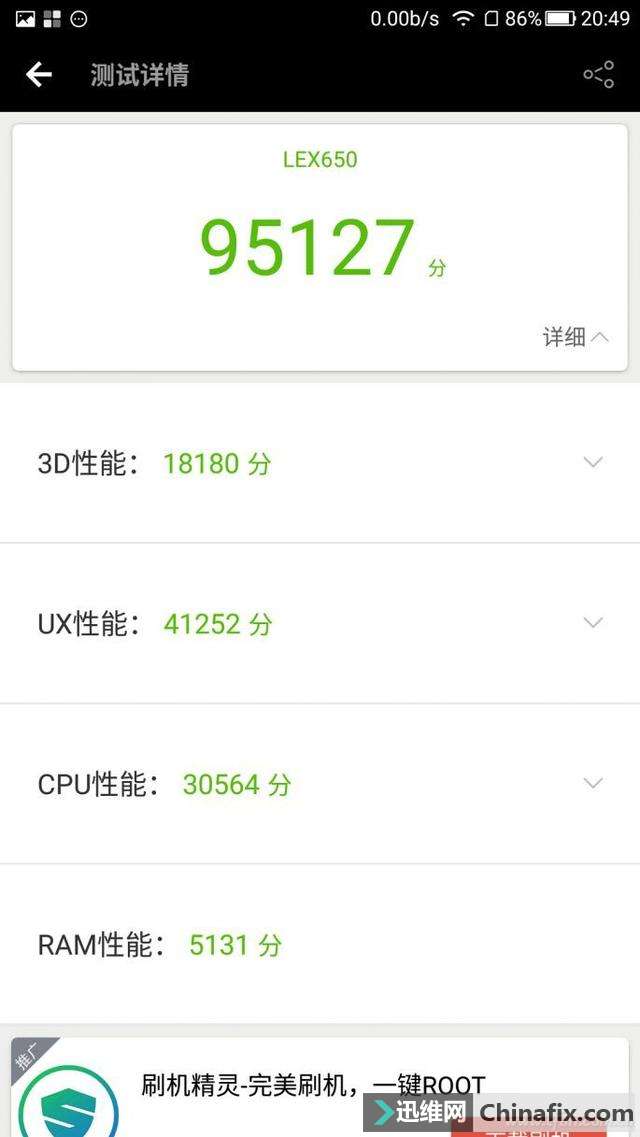
Task: Expand the 3D性能 score row
Action: tap(320, 463)
